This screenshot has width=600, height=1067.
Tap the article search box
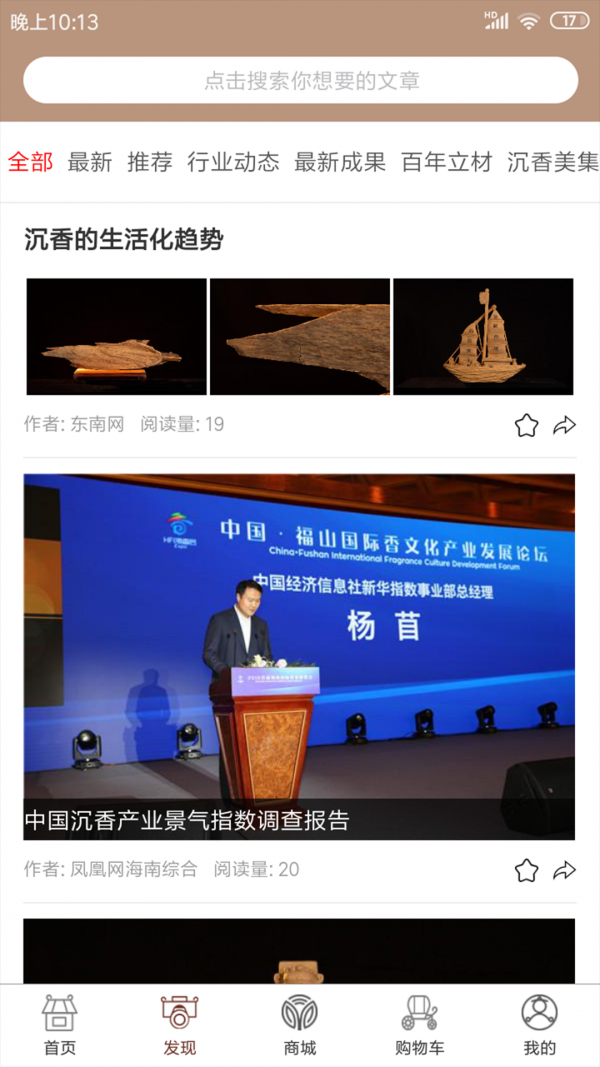(x=300, y=80)
